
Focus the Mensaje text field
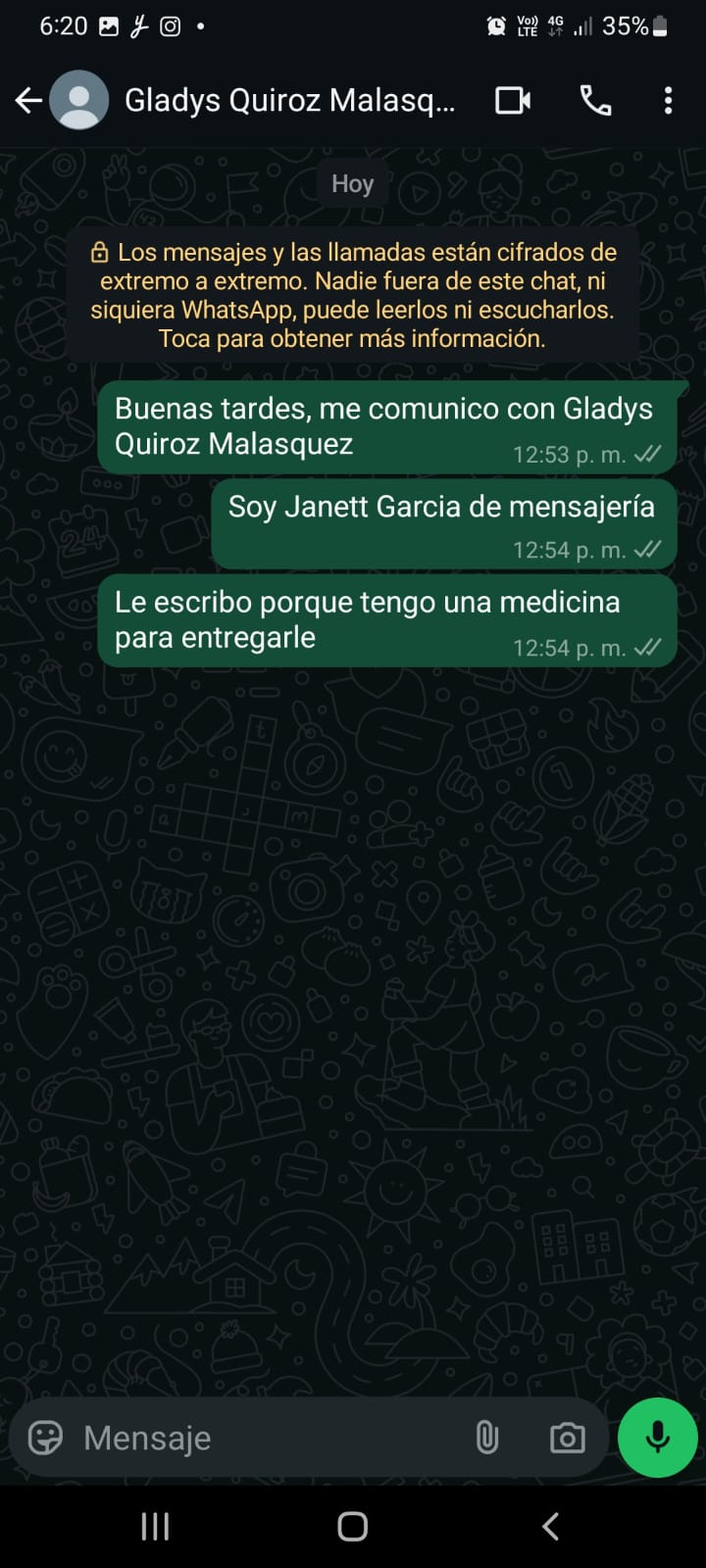click(265, 1438)
